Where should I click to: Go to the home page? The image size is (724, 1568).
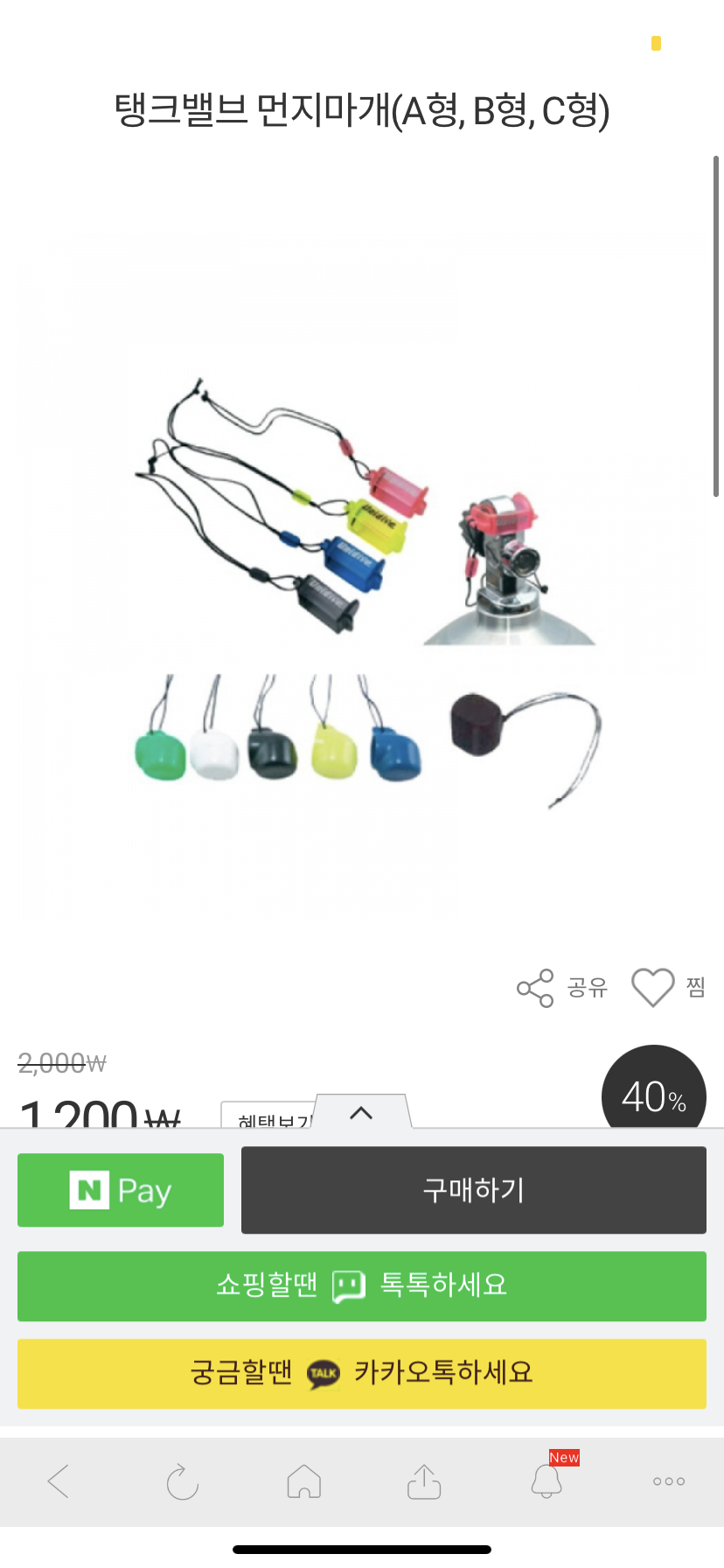click(x=303, y=1481)
